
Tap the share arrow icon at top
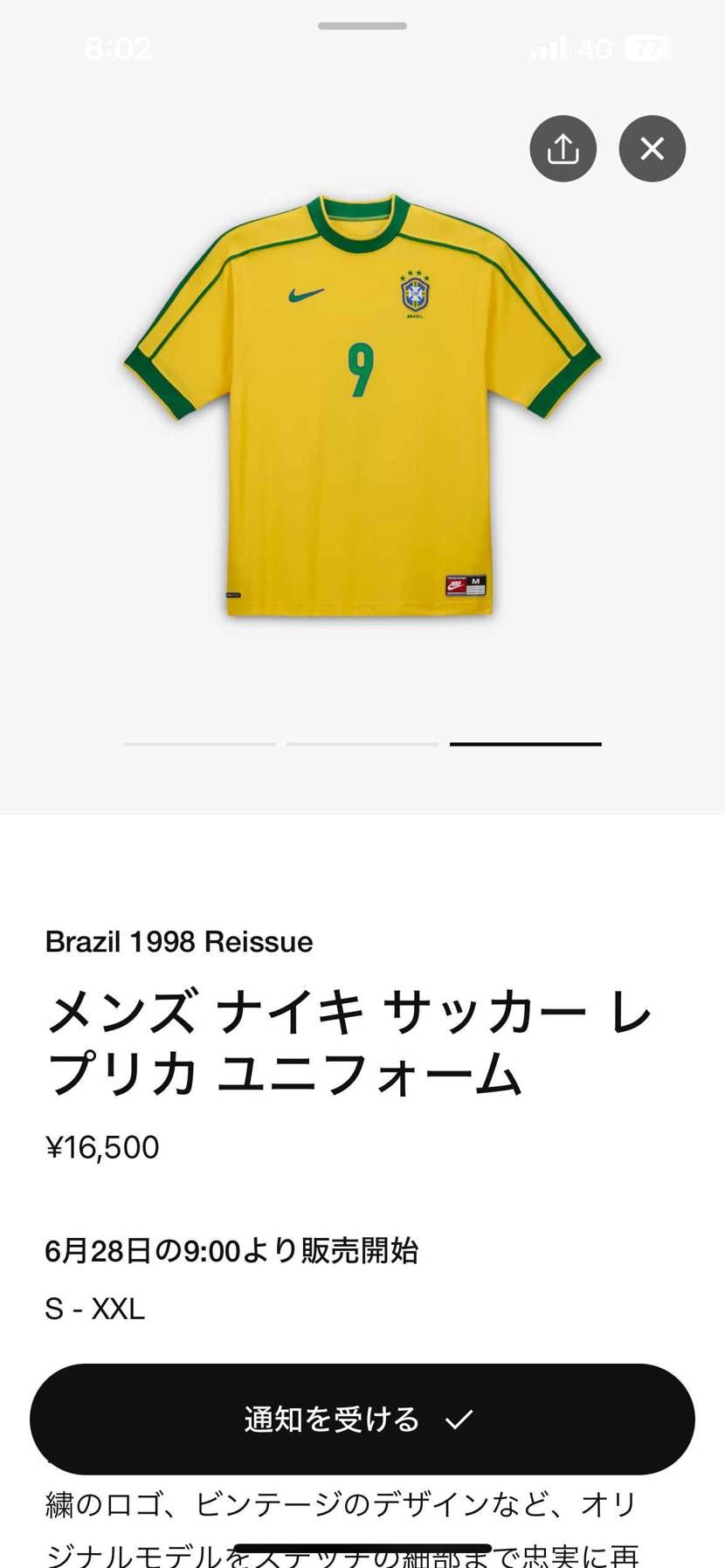pos(563,148)
